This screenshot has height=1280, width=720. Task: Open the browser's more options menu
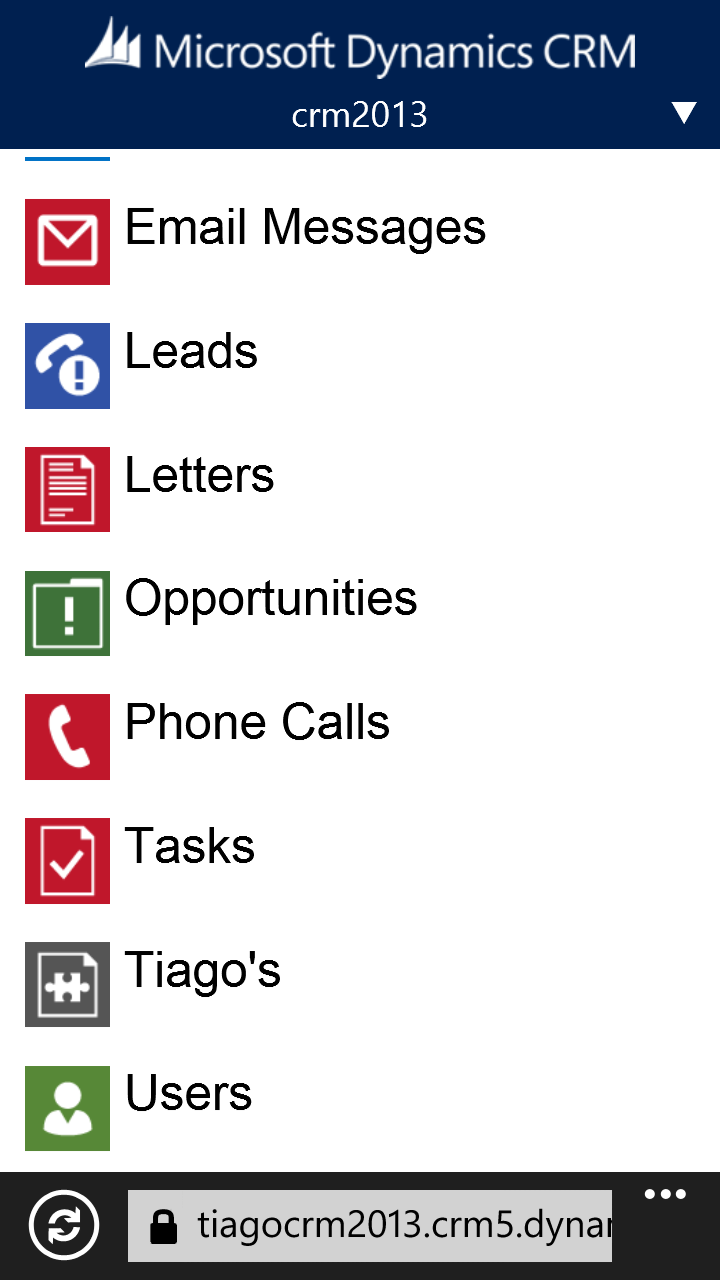point(665,1195)
